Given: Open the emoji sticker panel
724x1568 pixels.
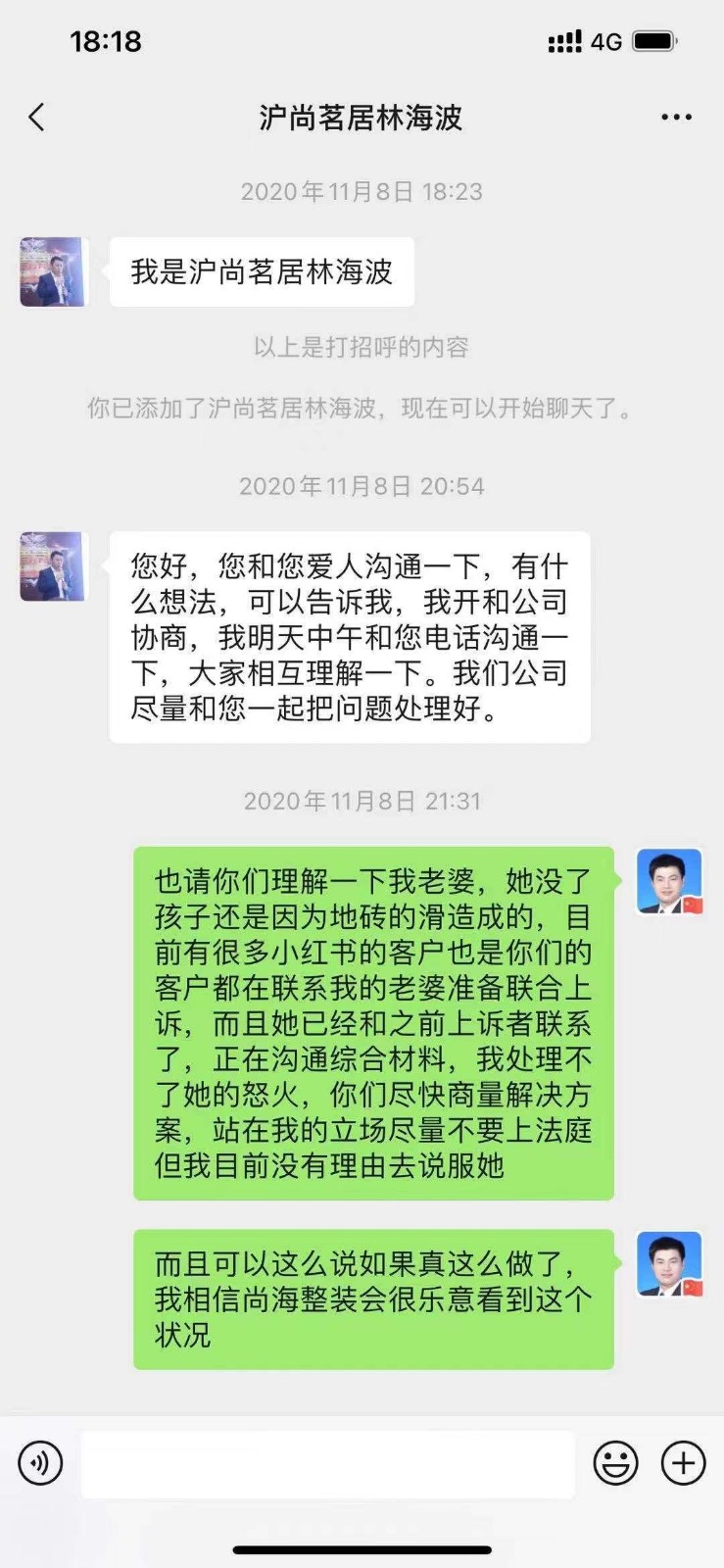Looking at the screenshot, I should coord(615,1463).
